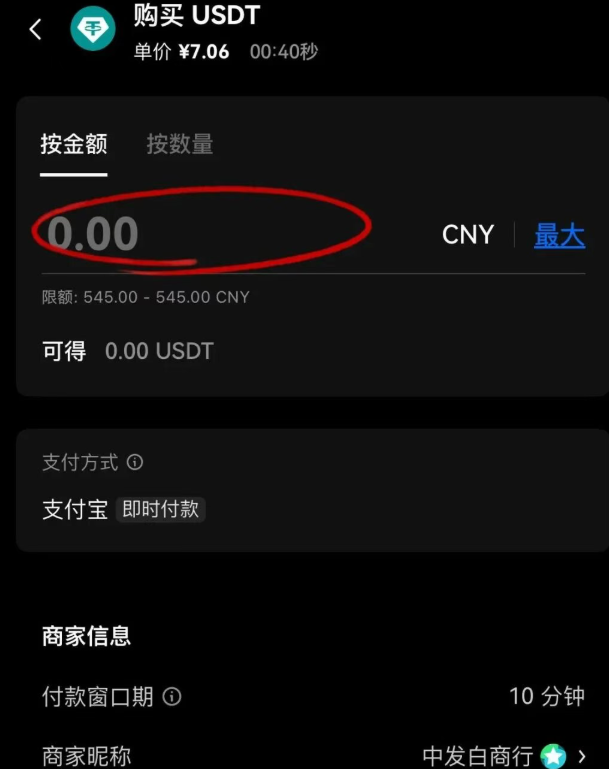
Task: Tap the 最大 link to fill max amount
Action: click(559, 235)
